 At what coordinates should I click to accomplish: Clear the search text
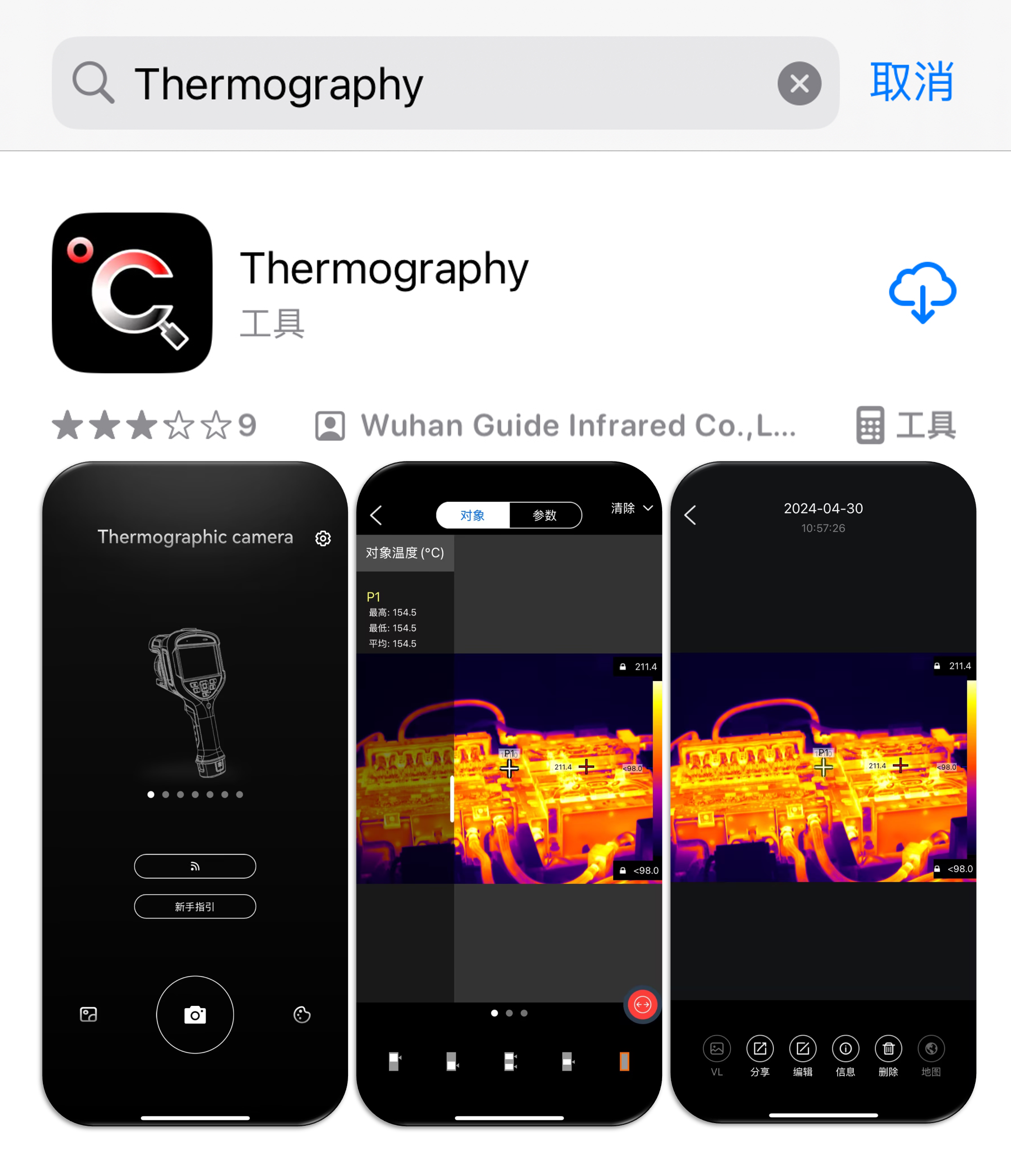click(799, 83)
